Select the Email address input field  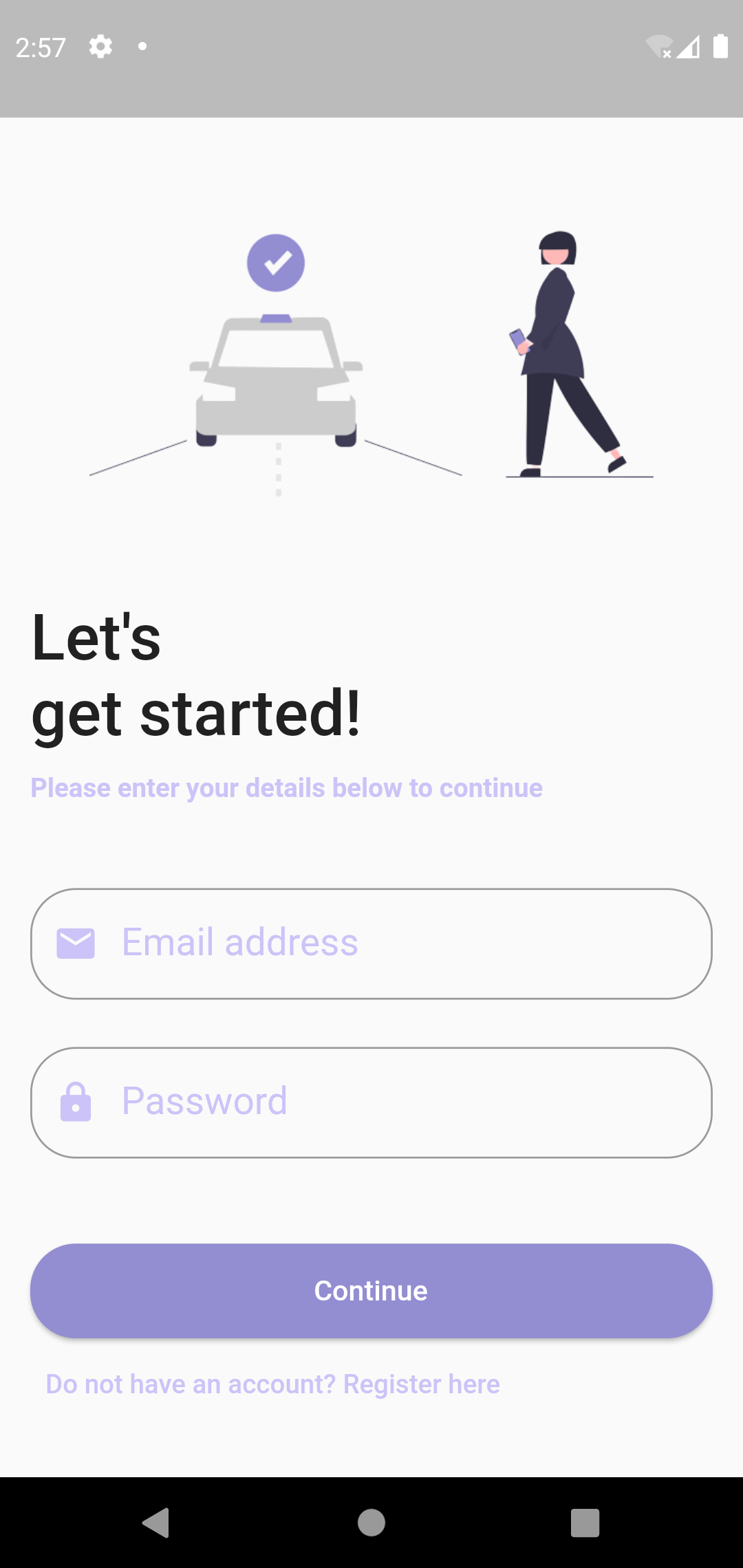tap(371, 943)
